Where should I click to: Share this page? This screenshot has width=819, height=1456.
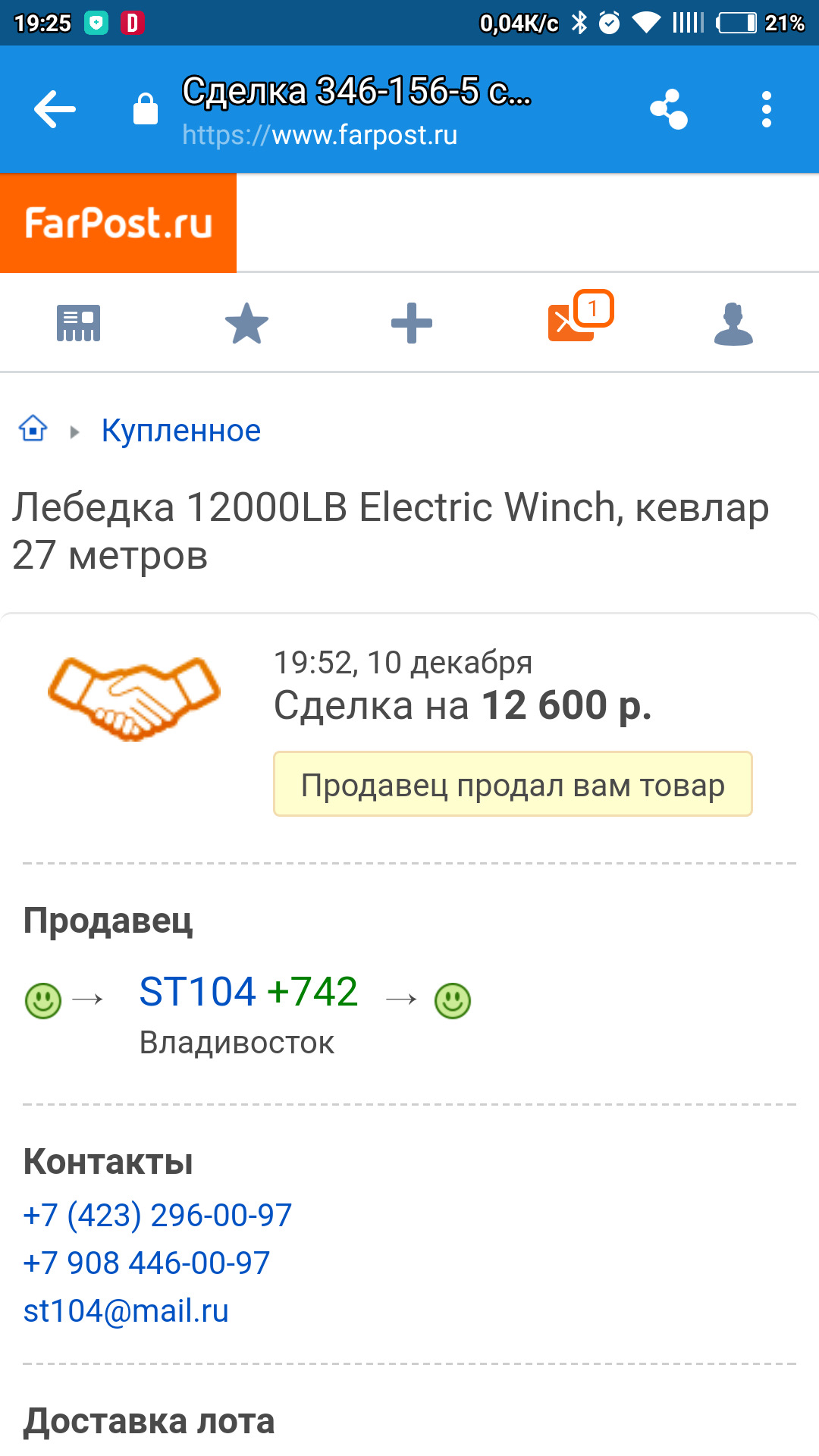point(669,109)
